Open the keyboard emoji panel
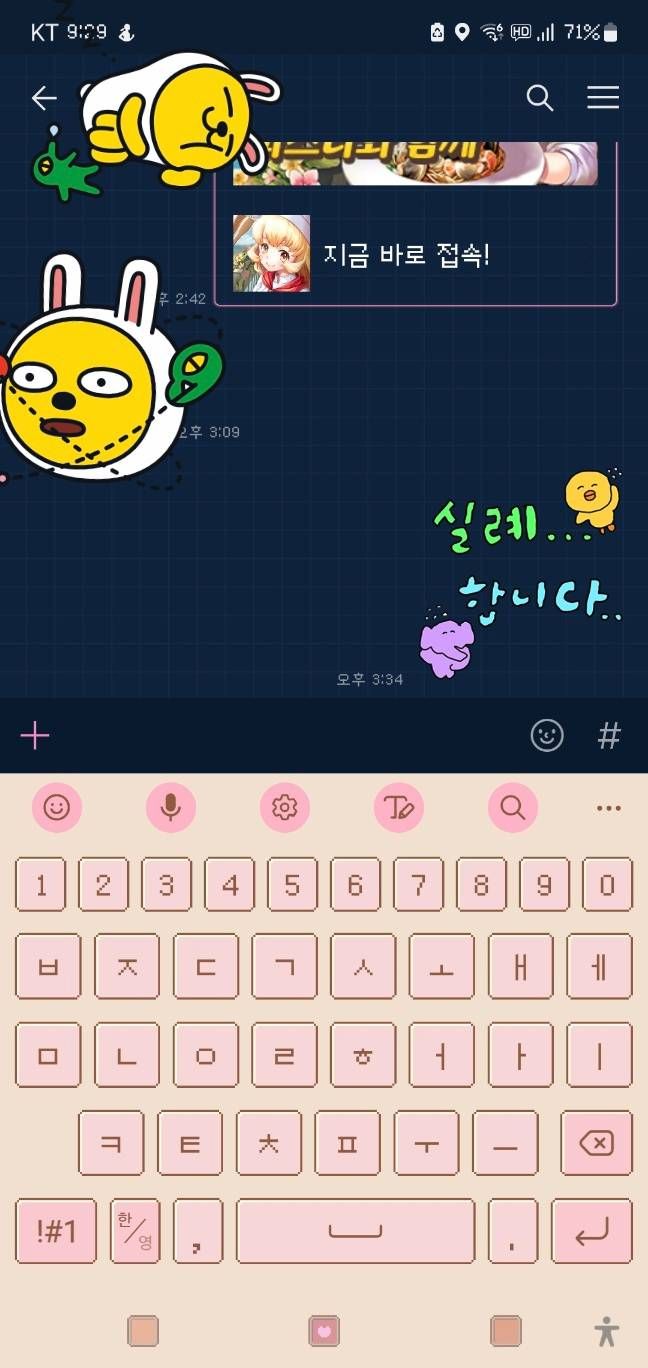 pyautogui.click(x=57, y=808)
